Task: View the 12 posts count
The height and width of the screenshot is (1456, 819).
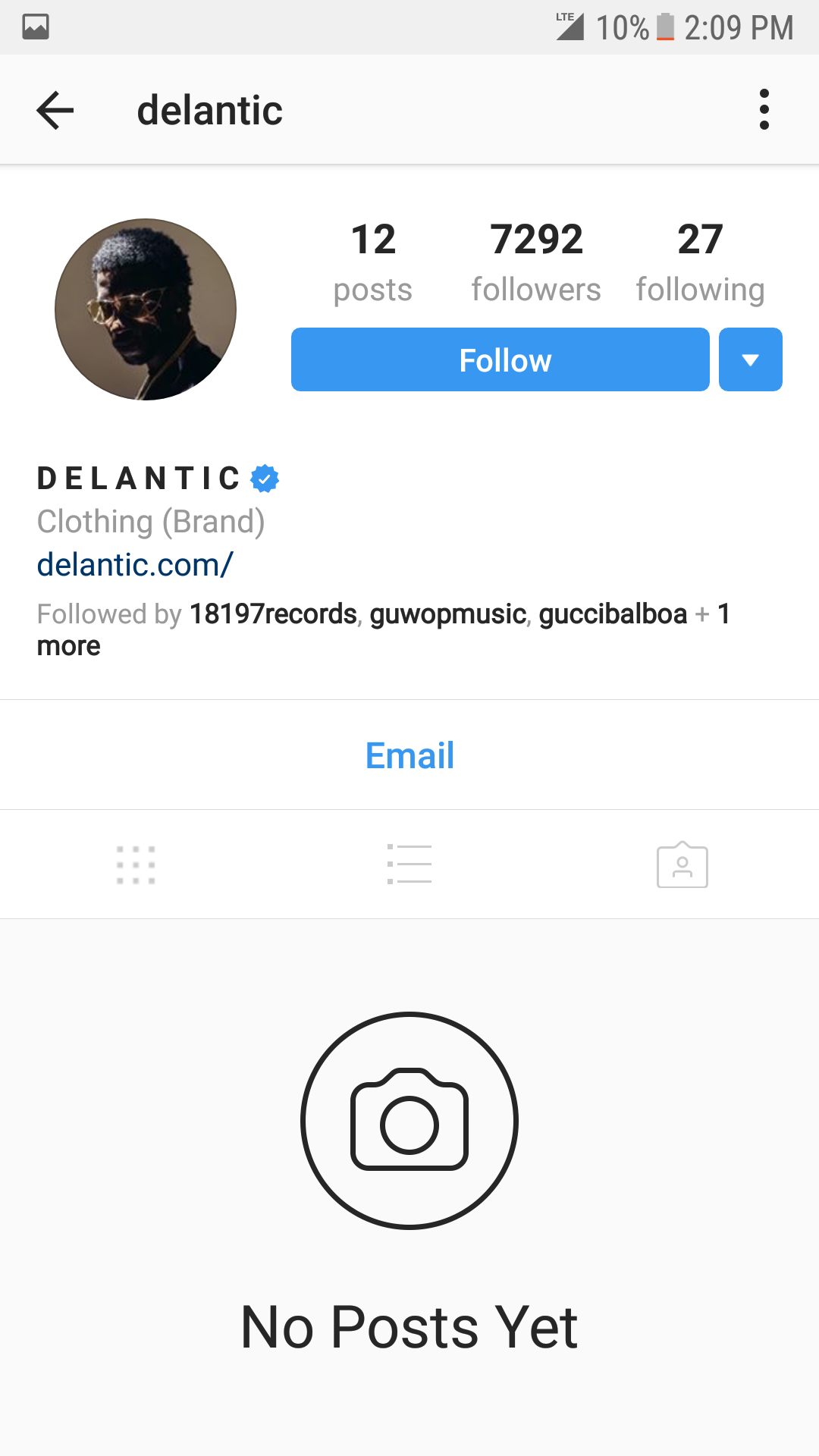Action: click(373, 262)
